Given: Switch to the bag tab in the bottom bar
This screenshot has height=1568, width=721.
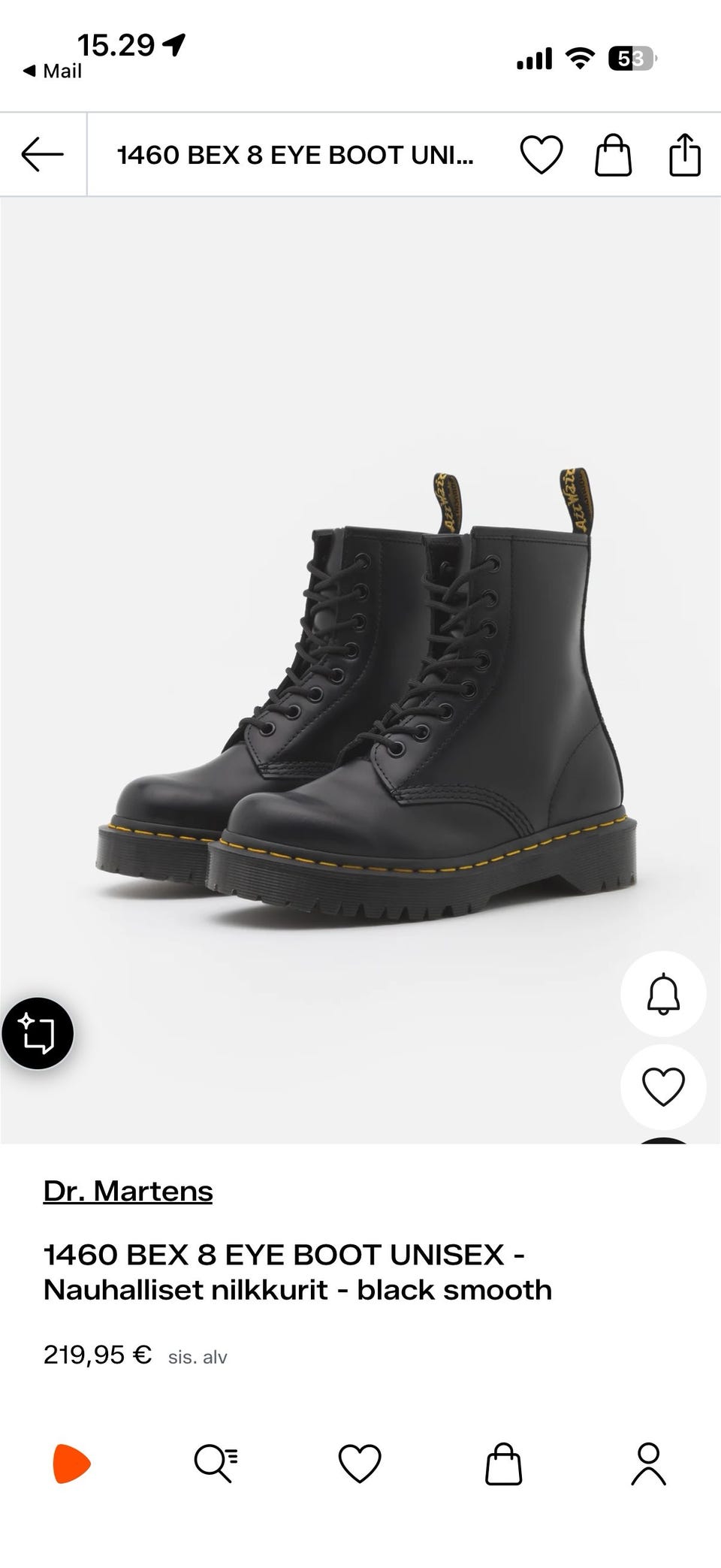Looking at the screenshot, I should point(503,1463).
